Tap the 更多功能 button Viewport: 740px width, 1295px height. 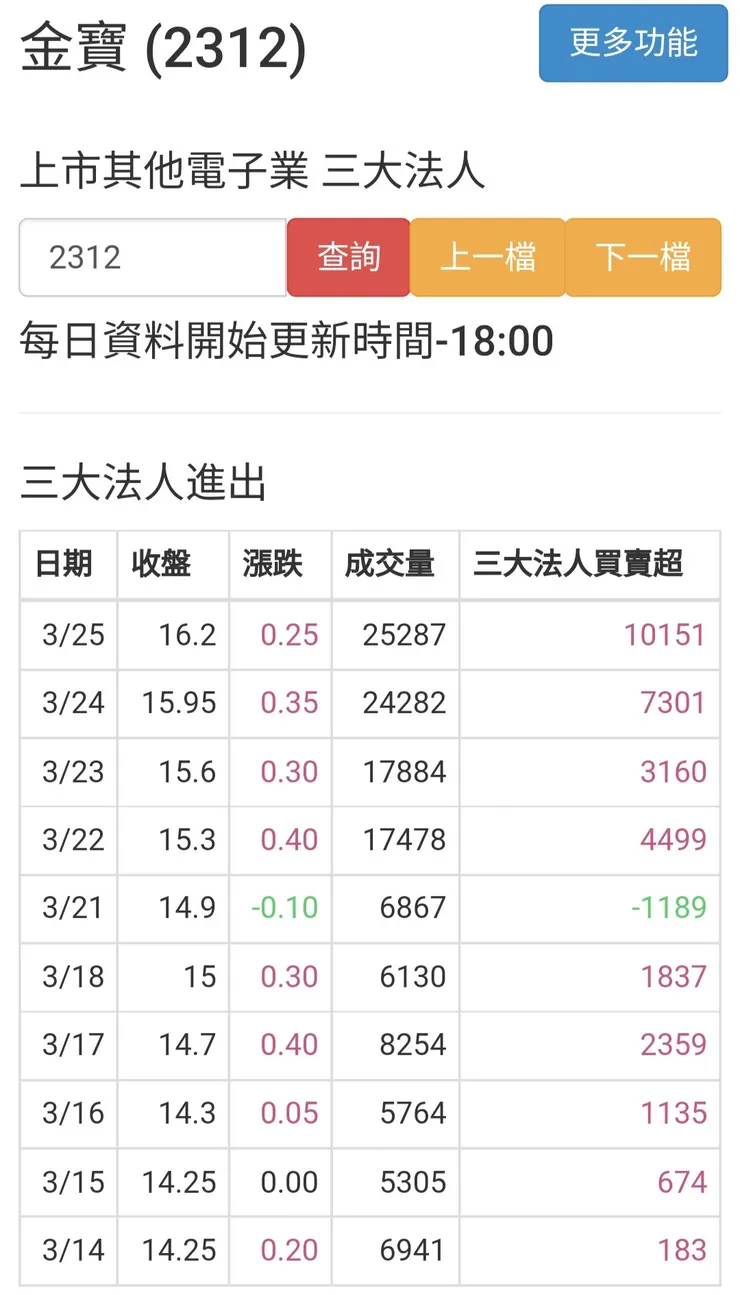coord(632,44)
